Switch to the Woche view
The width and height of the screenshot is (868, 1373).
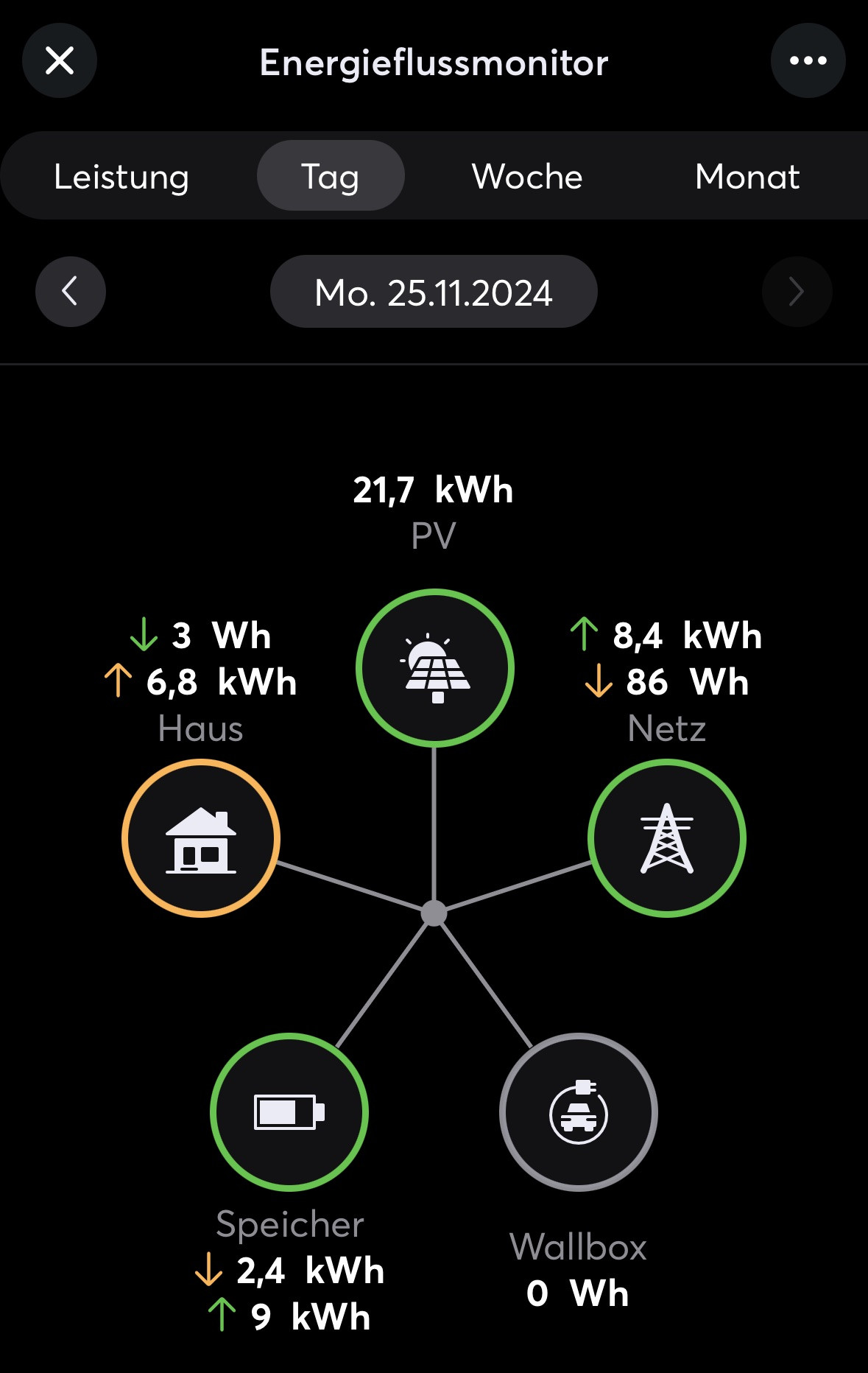pos(527,177)
